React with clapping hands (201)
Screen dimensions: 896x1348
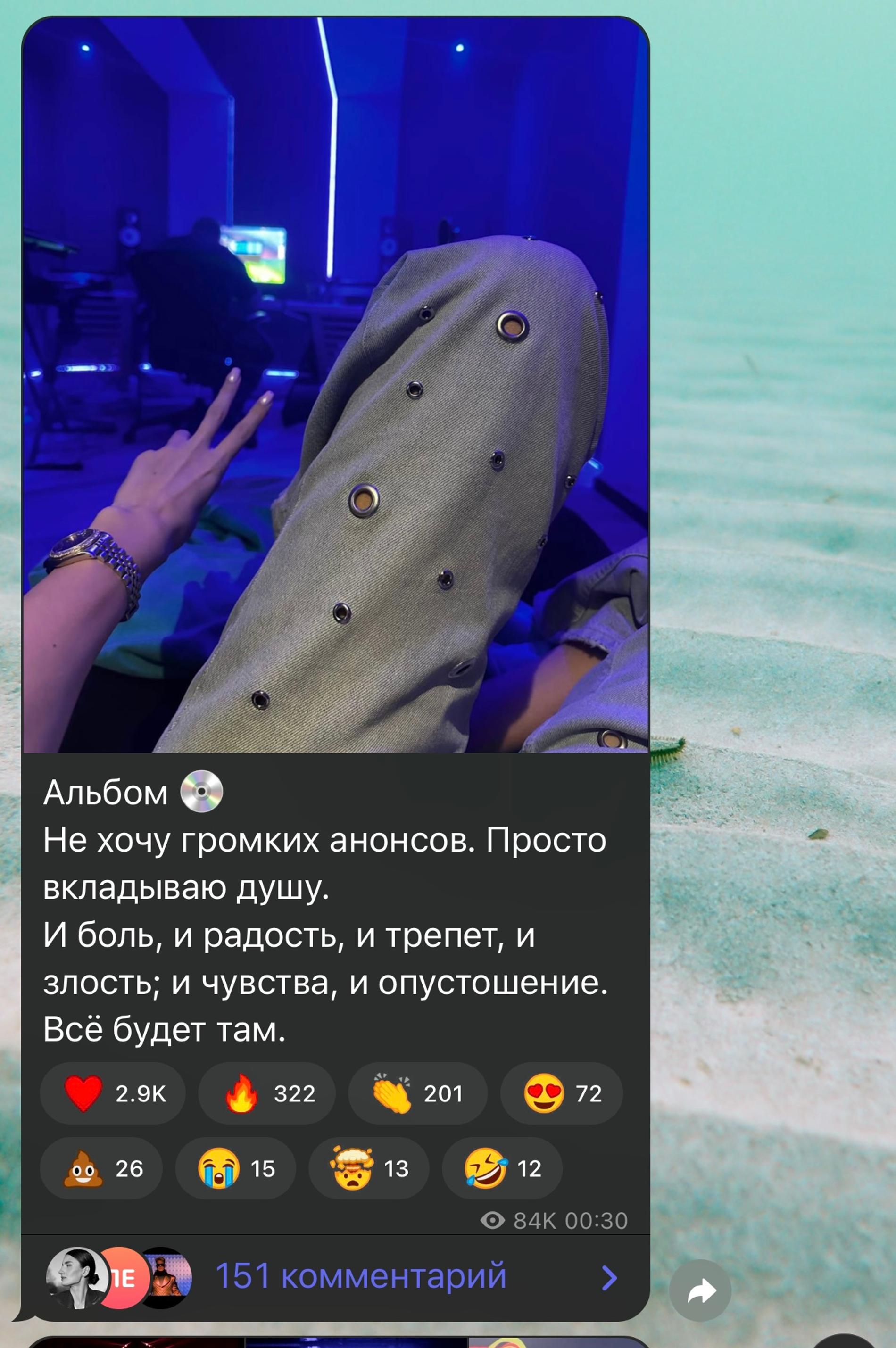click(x=417, y=1093)
